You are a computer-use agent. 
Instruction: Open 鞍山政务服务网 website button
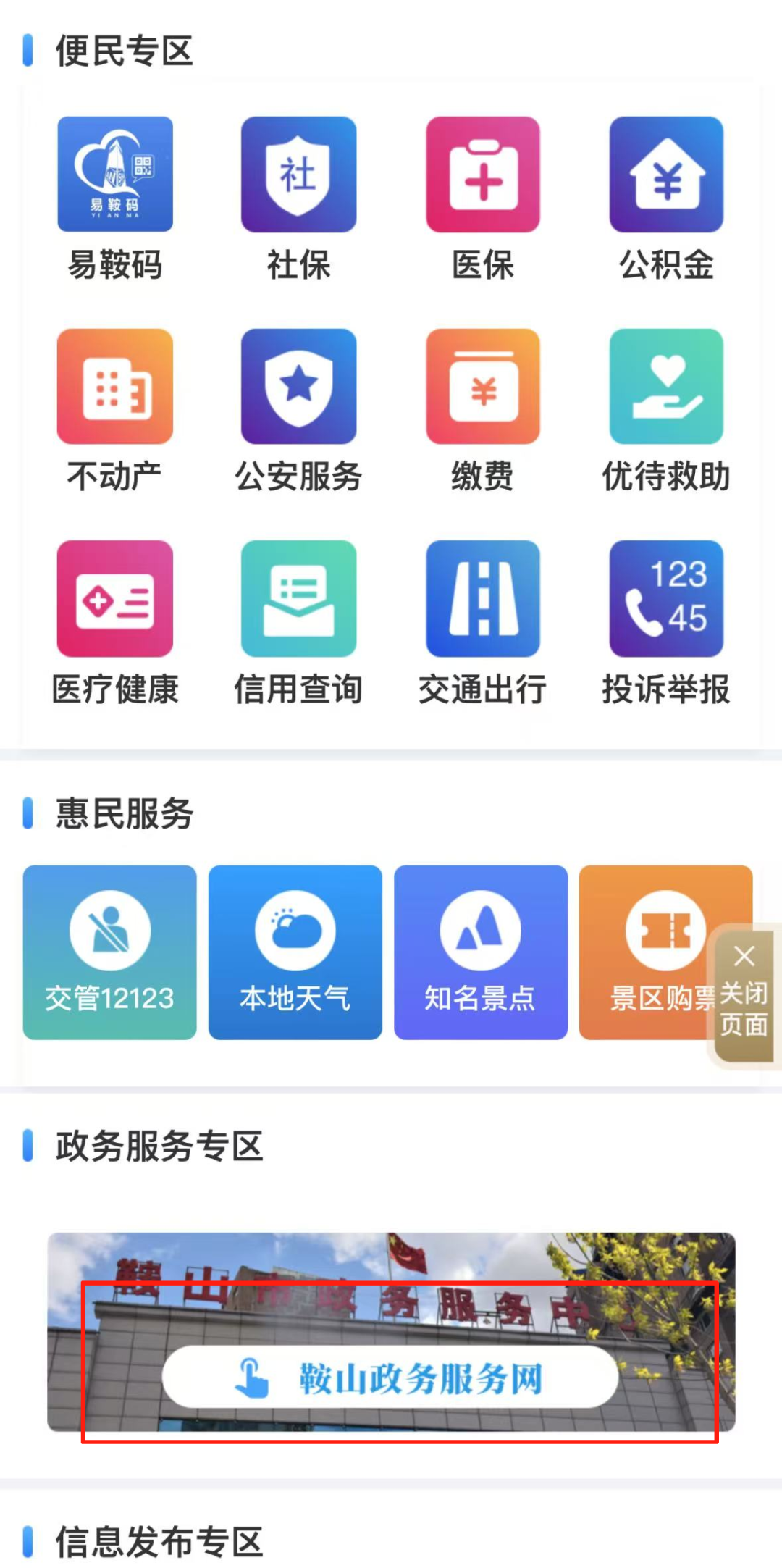(390, 1377)
